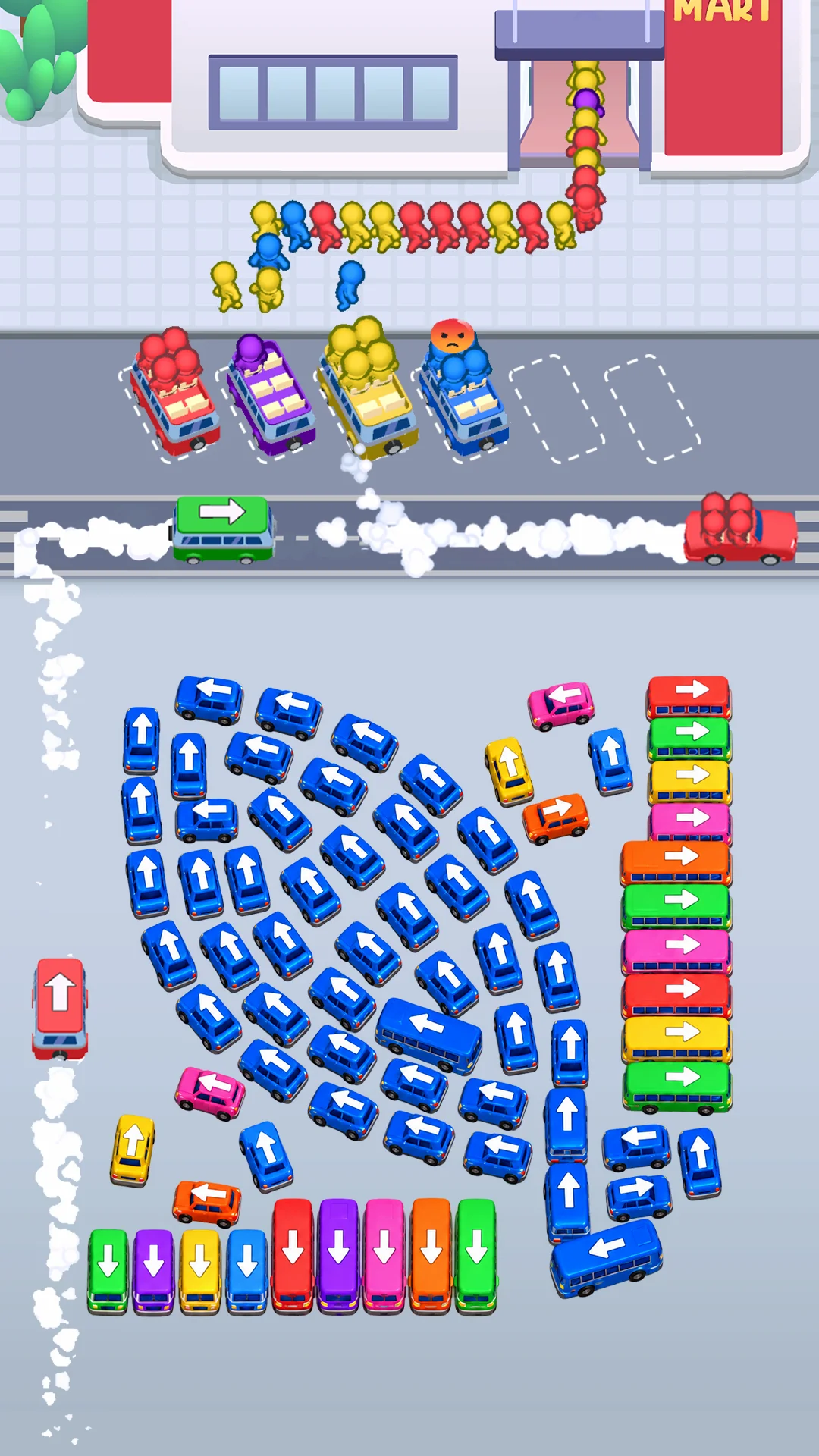Viewport: 819px width, 1456px height.
Task: Tap the orange right-arrow bus
Action: point(675,862)
